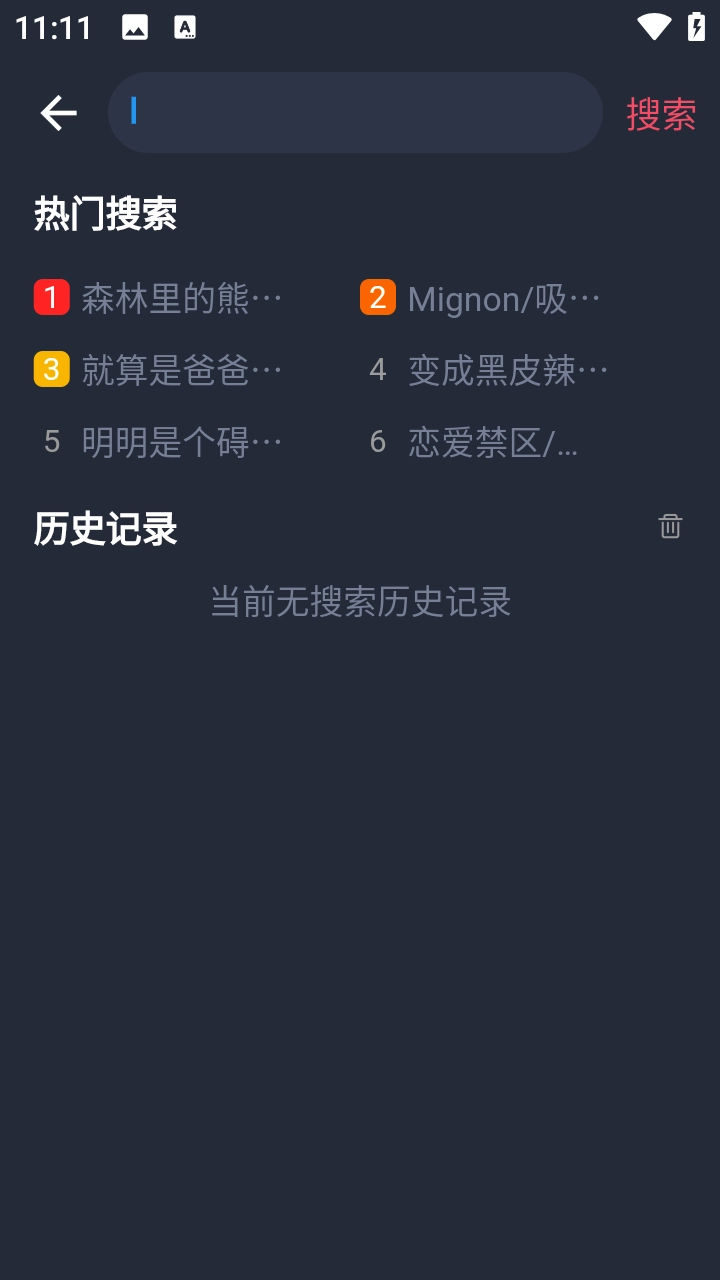Click the 历史记录 section header
Viewport: 720px width, 1280px height.
click(x=105, y=530)
